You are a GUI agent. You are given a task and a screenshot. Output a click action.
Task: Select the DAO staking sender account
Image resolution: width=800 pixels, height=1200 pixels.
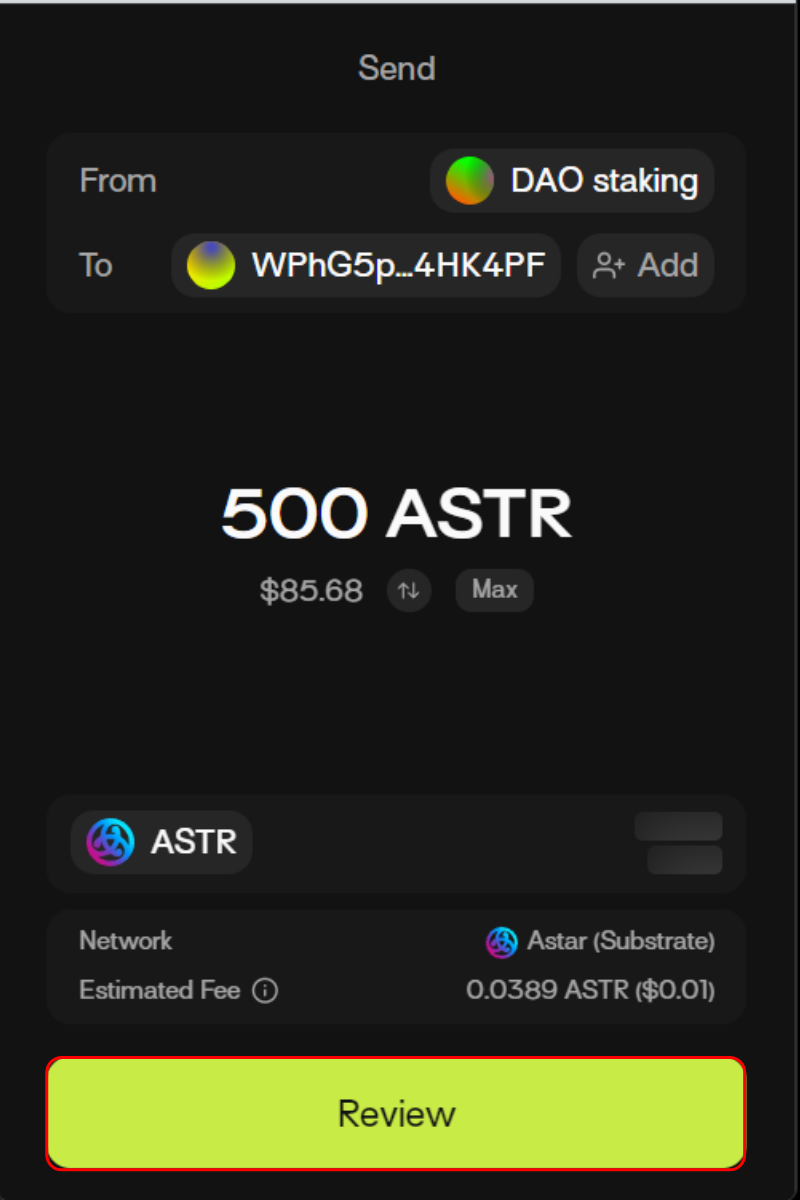(x=572, y=181)
